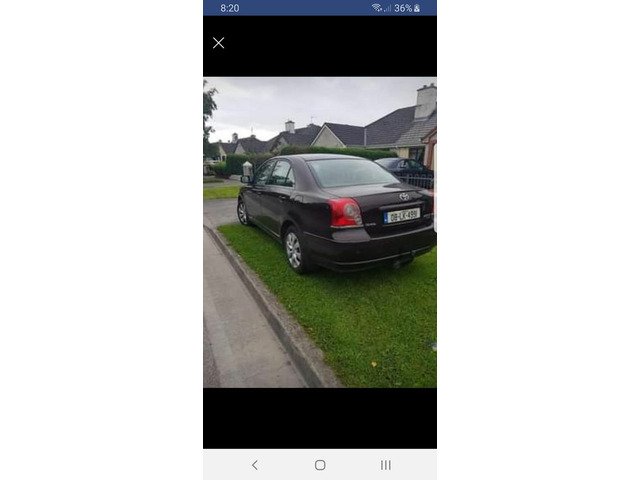Tap the system back button

click(x=254, y=465)
